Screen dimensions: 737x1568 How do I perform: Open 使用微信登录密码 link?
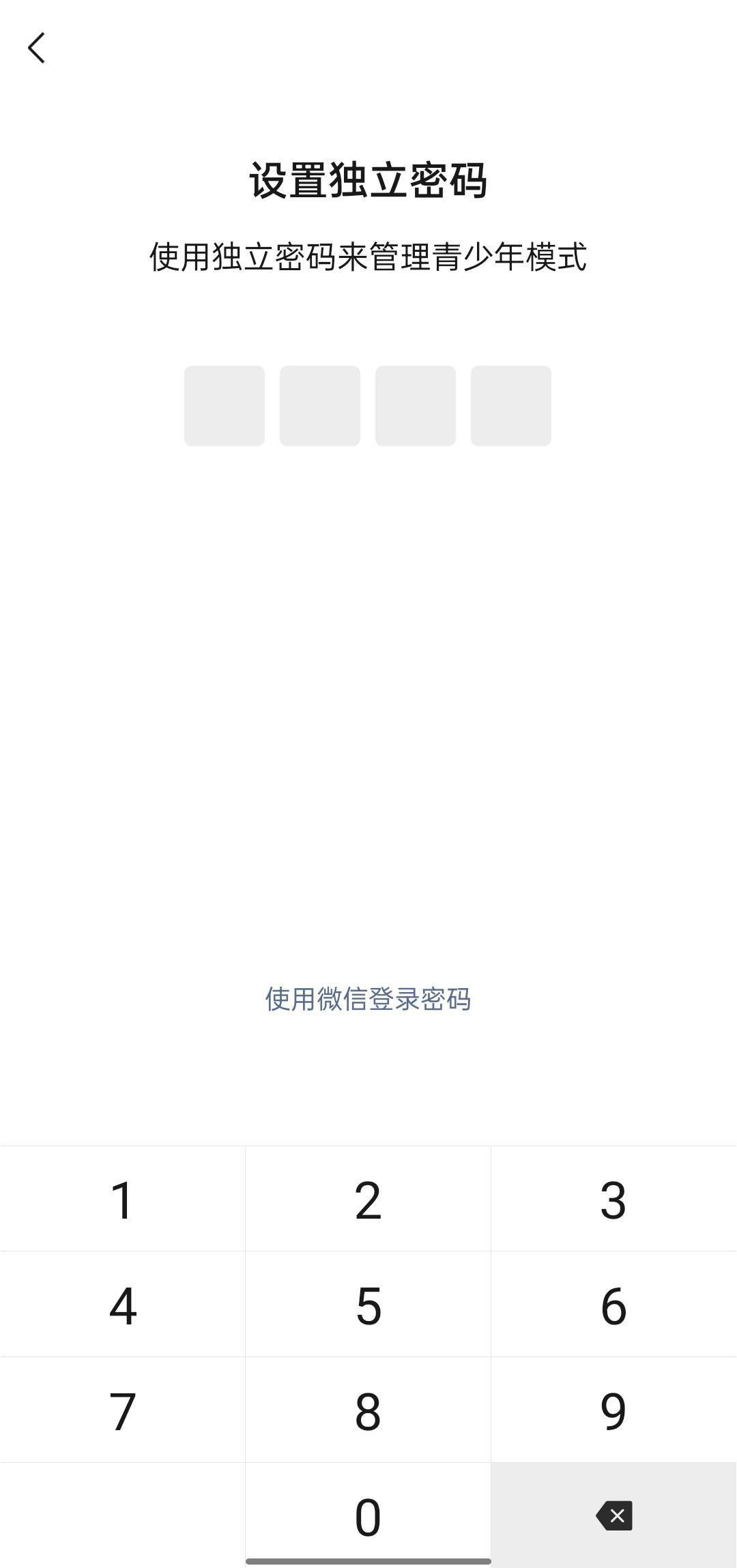point(368,999)
